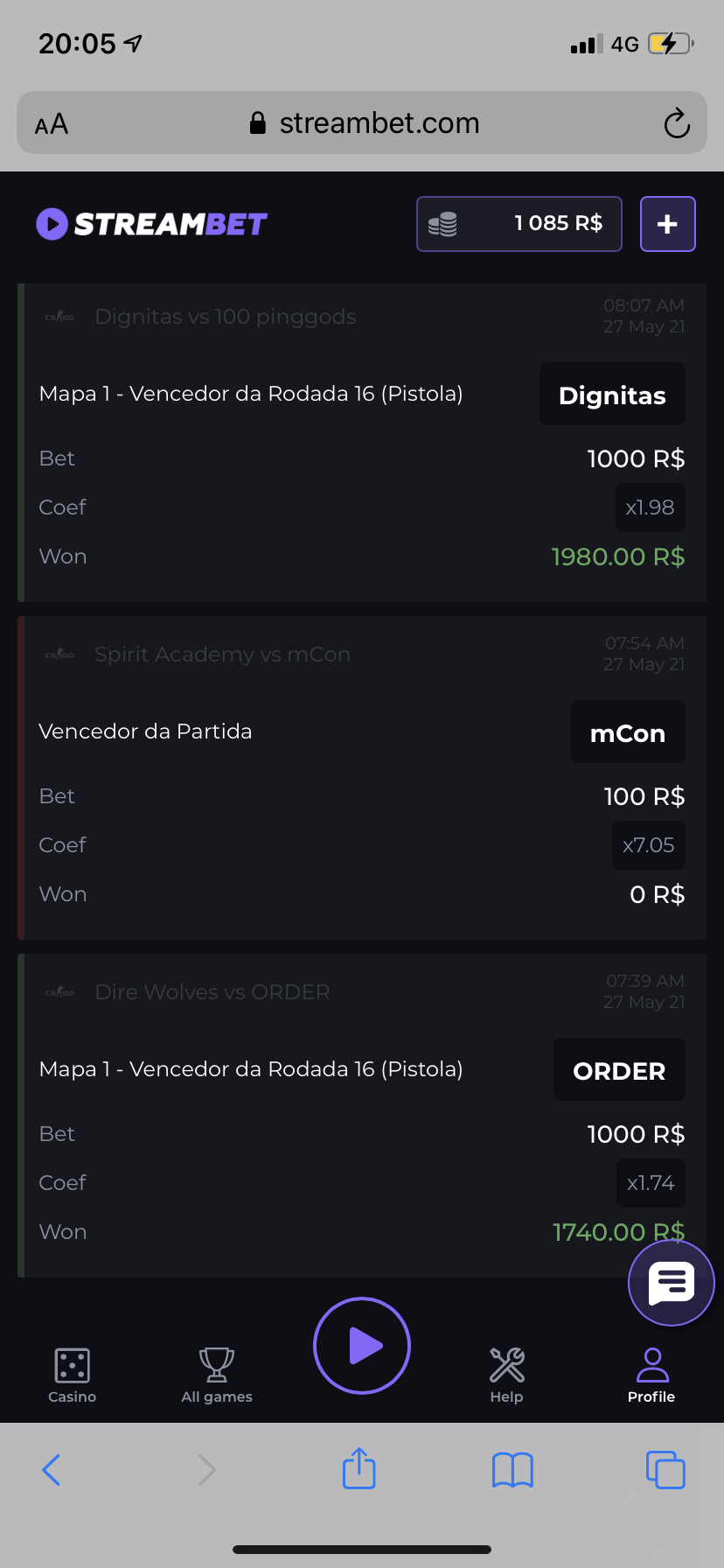Screen dimensions: 724x1568
Task: View the Spirit Academy vs mCon bet
Action: coord(222,654)
